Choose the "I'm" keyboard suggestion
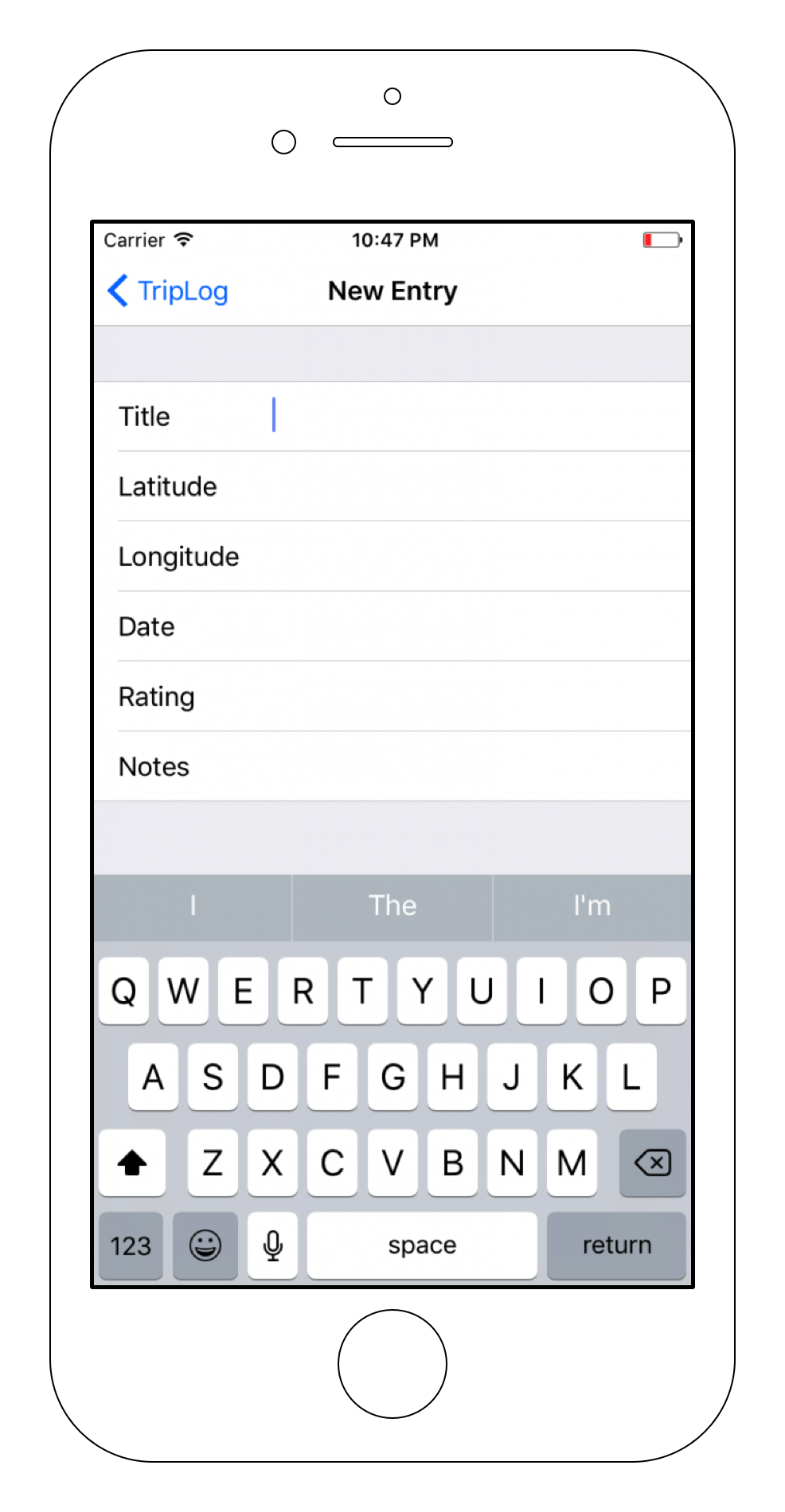The image size is (785, 1512). coord(592,906)
